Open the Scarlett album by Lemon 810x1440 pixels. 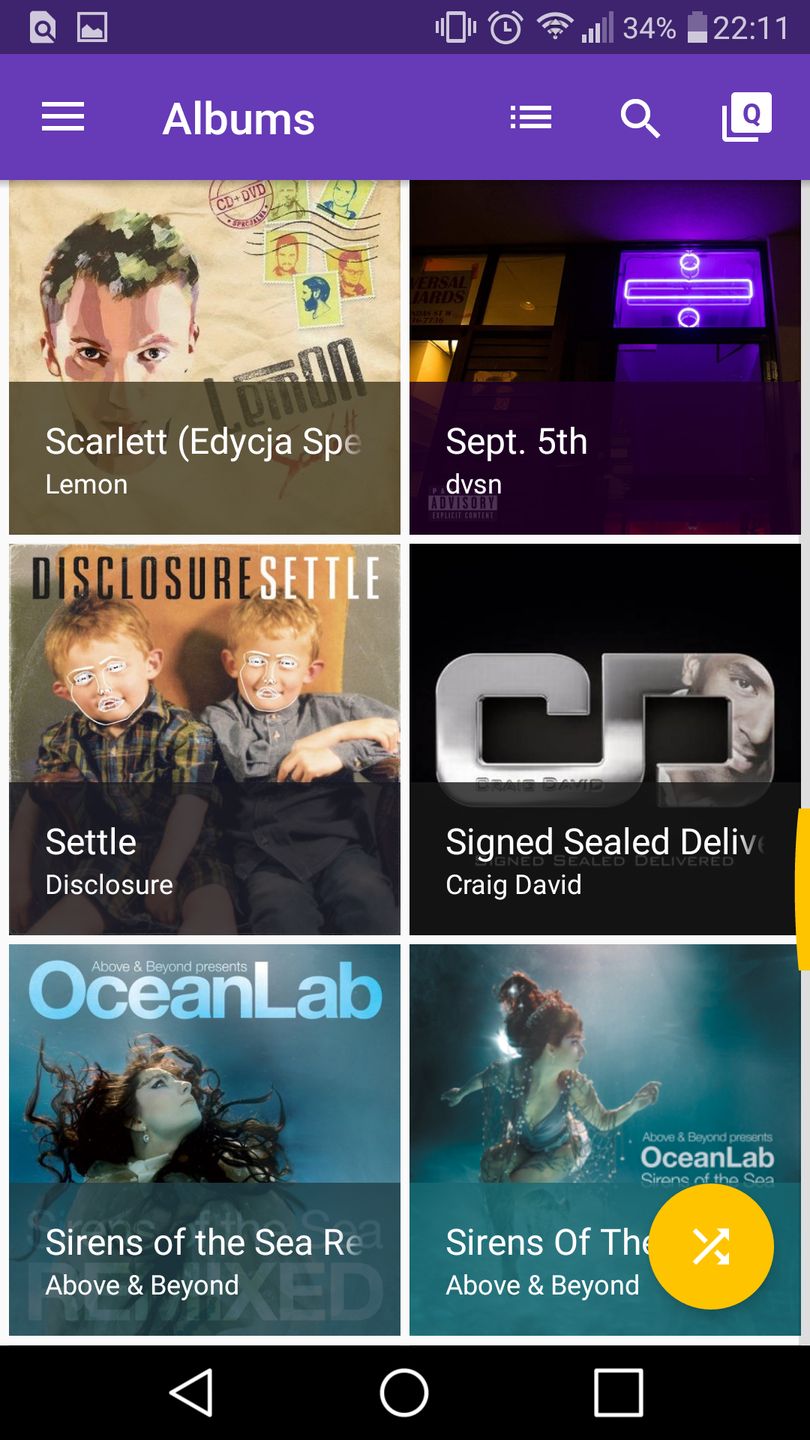(204, 357)
